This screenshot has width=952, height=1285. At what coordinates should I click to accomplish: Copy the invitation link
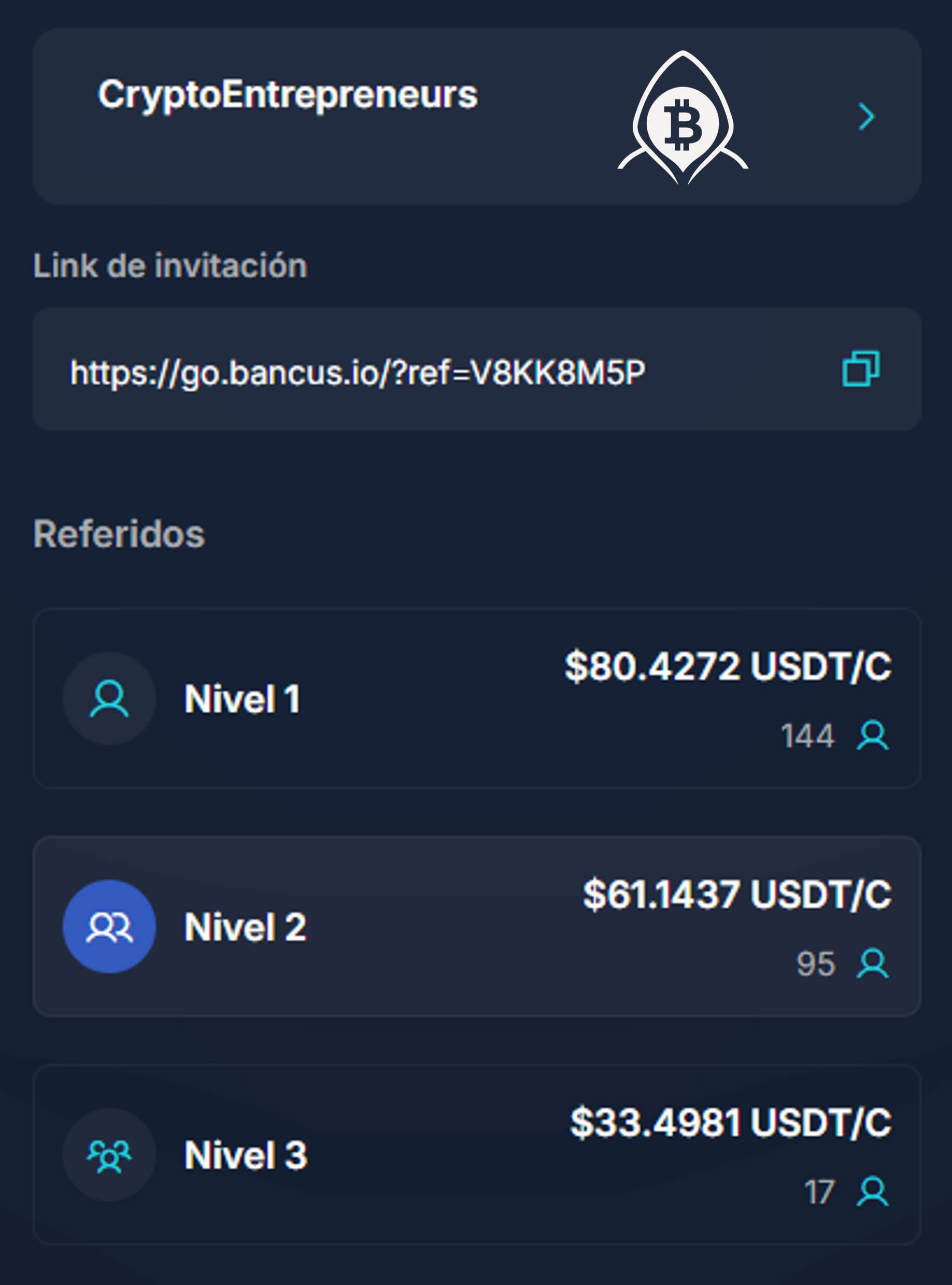(861, 369)
